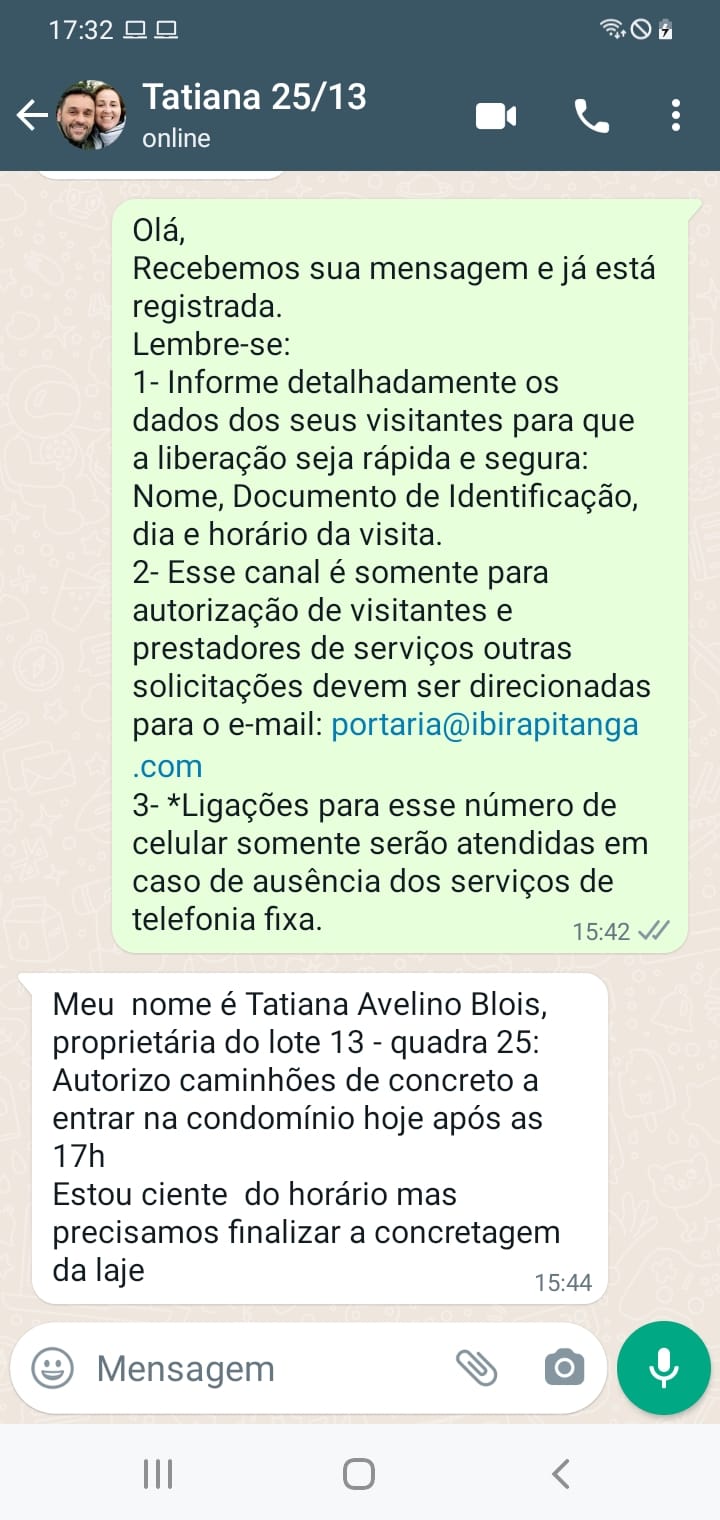Start a voice call with Tatiana
This screenshot has width=720, height=1520.
(x=591, y=116)
